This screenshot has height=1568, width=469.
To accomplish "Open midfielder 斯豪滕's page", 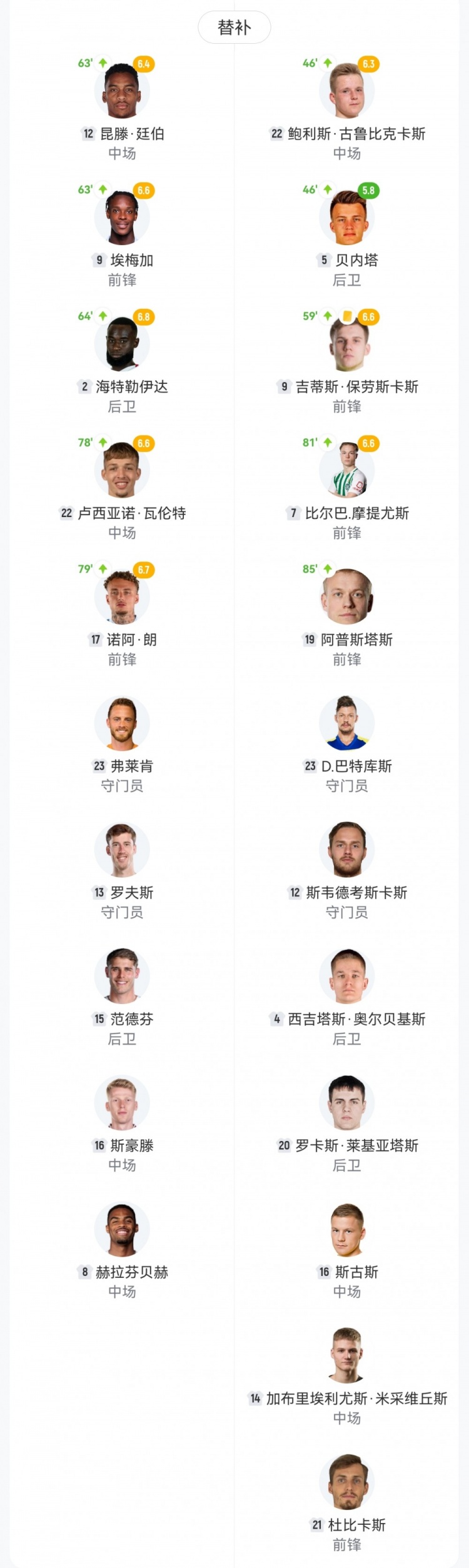I will click(122, 1103).
